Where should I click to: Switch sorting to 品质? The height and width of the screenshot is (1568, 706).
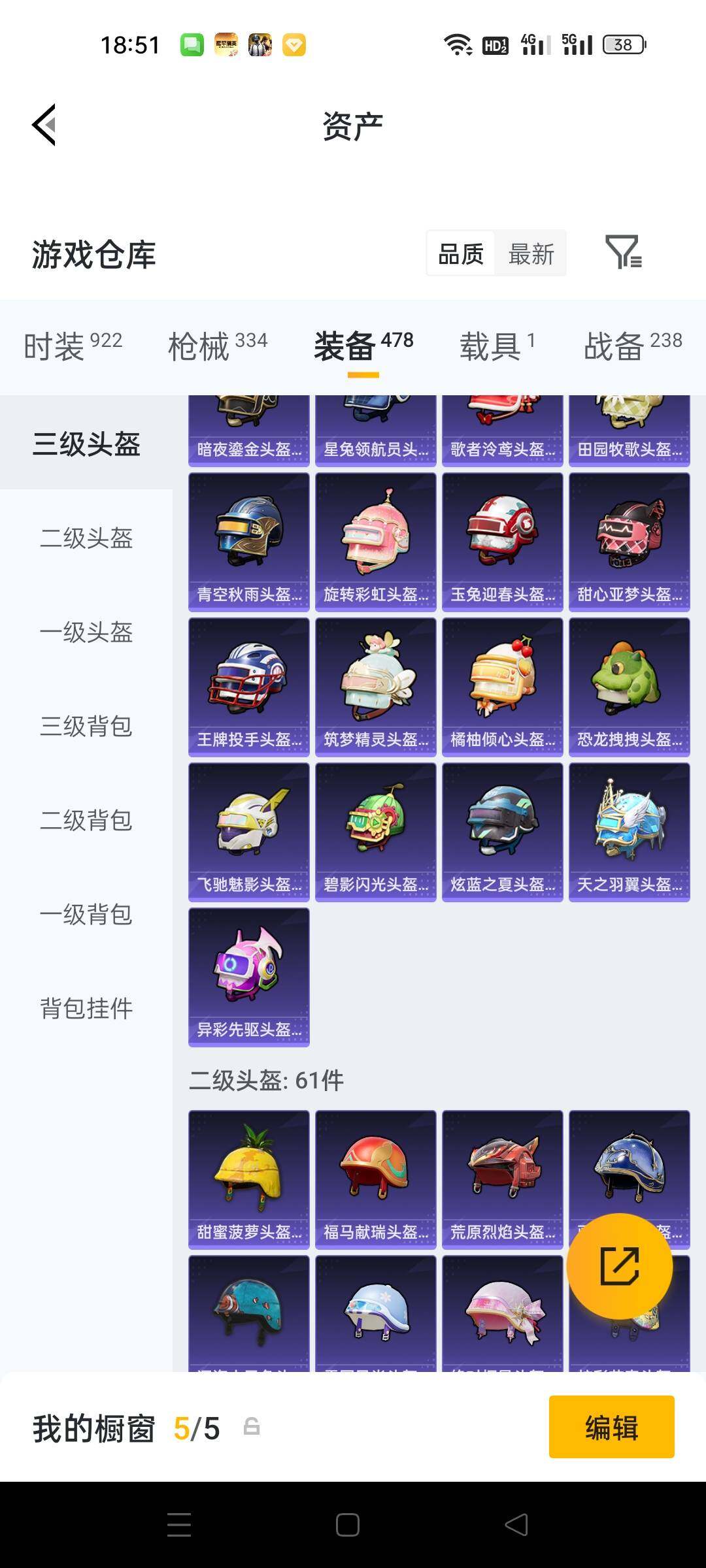click(460, 254)
